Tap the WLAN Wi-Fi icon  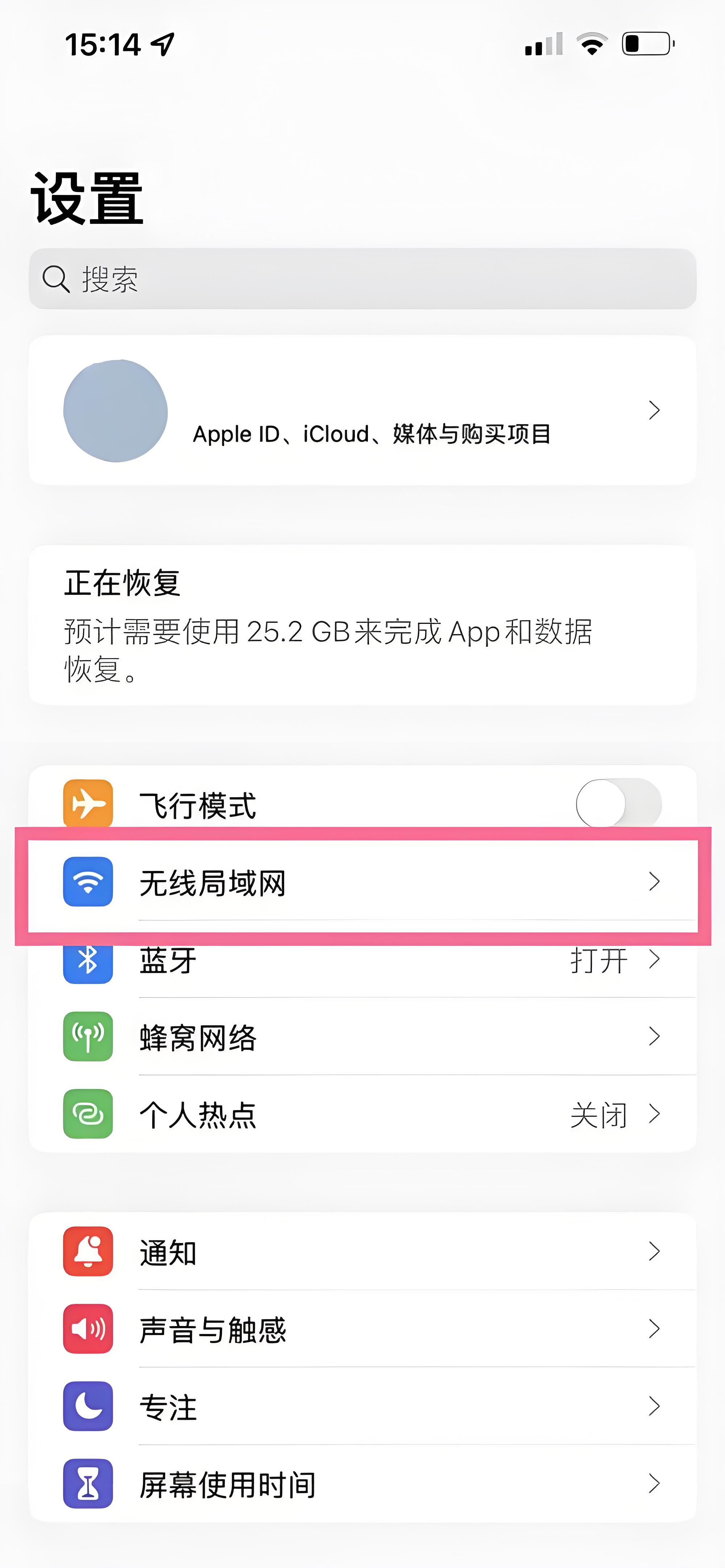(87, 883)
